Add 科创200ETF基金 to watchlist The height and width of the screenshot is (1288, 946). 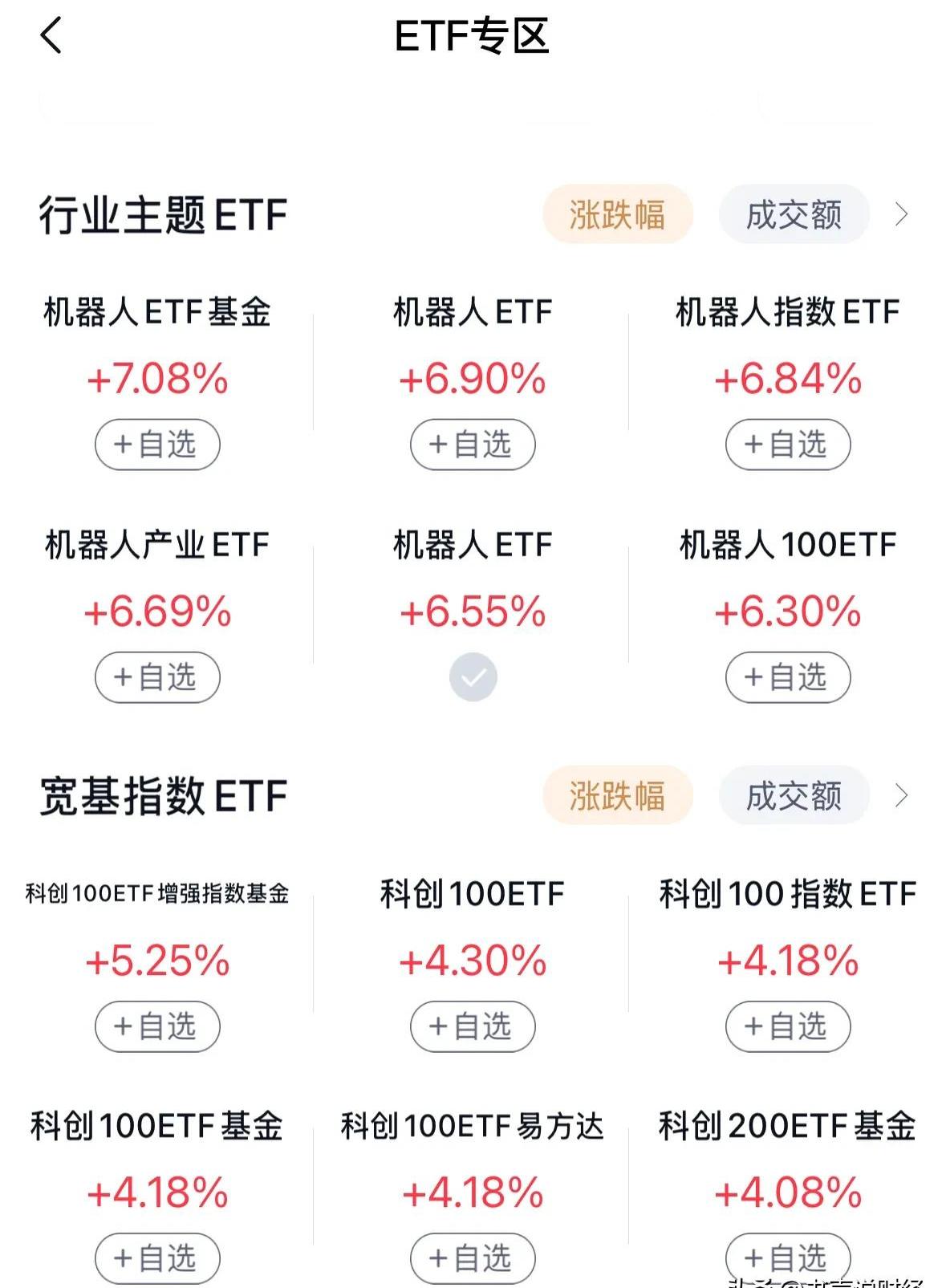[x=788, y=1256]
